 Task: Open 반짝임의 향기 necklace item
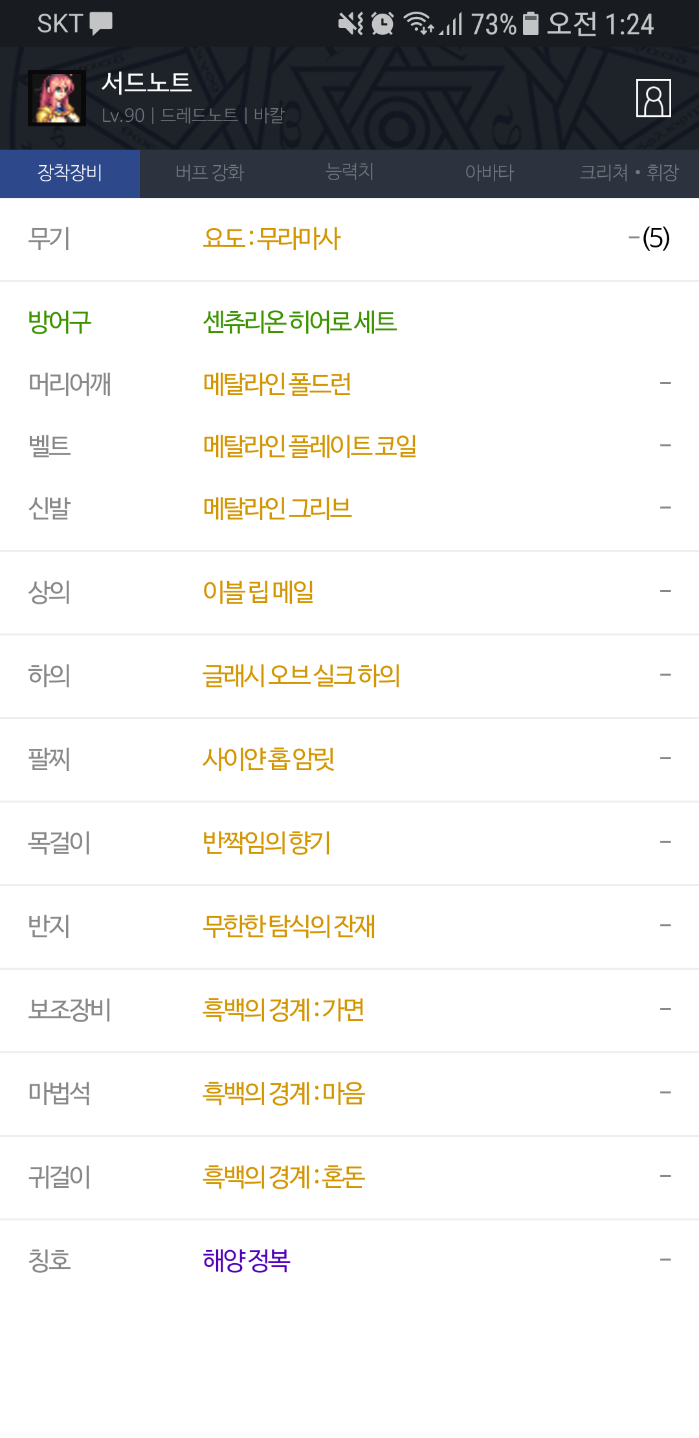click(266, 843)
